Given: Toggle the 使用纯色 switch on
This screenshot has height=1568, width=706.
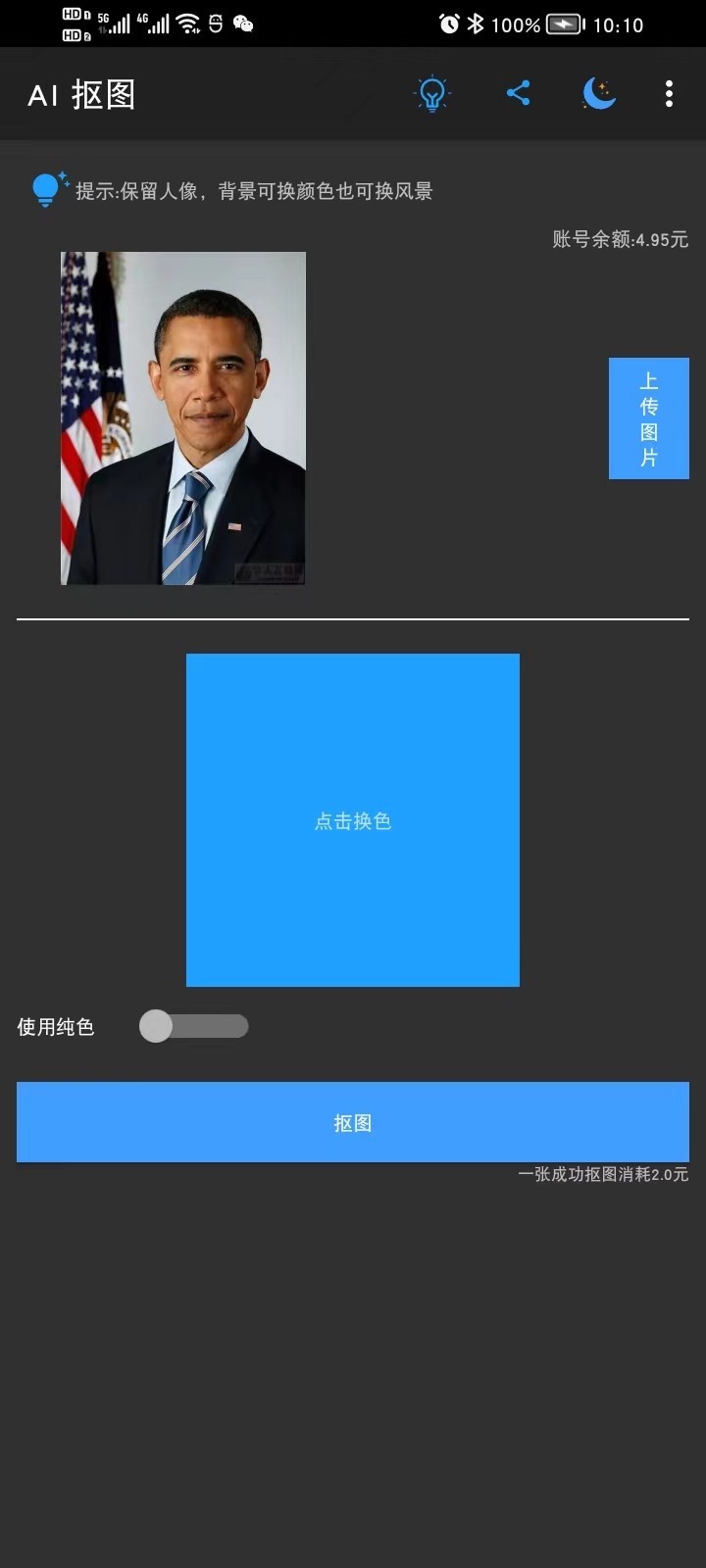Looking at the screenshot, I should tap(194, 1026).
